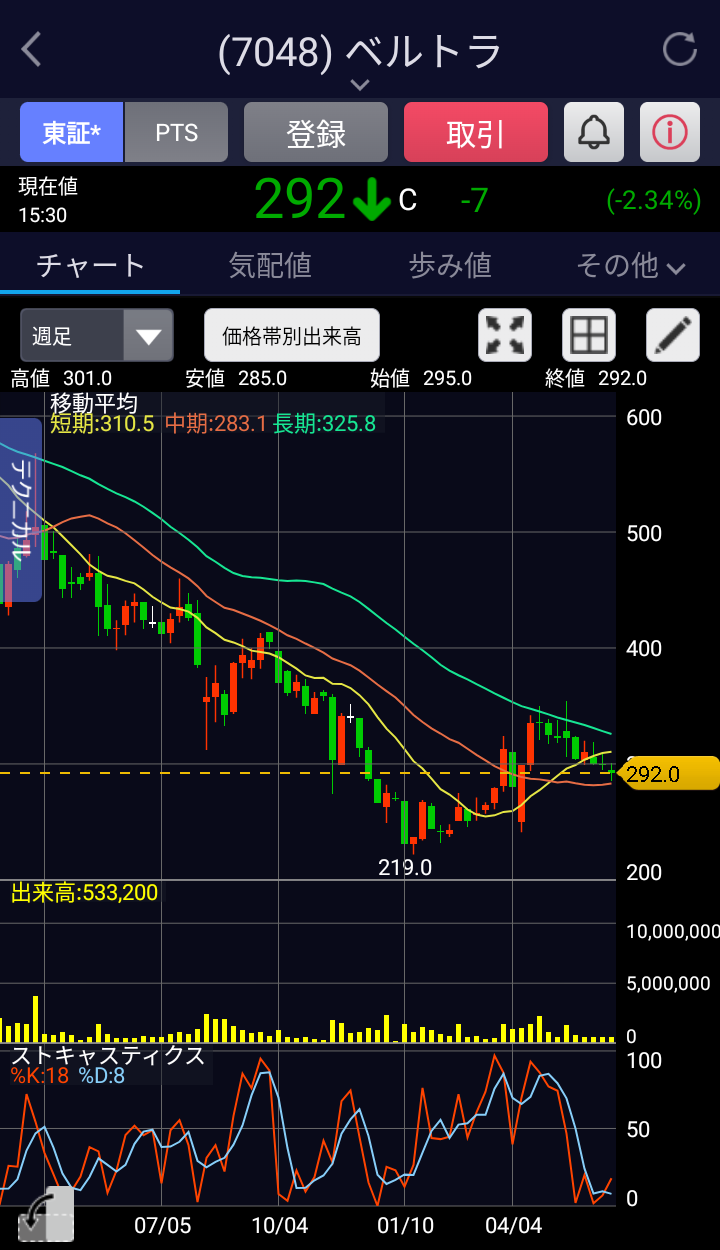Image resolution: width=720 pixels, height=1250 pixels.
Task: Select the 東証 market segment
Action: (x=72, y=133)
